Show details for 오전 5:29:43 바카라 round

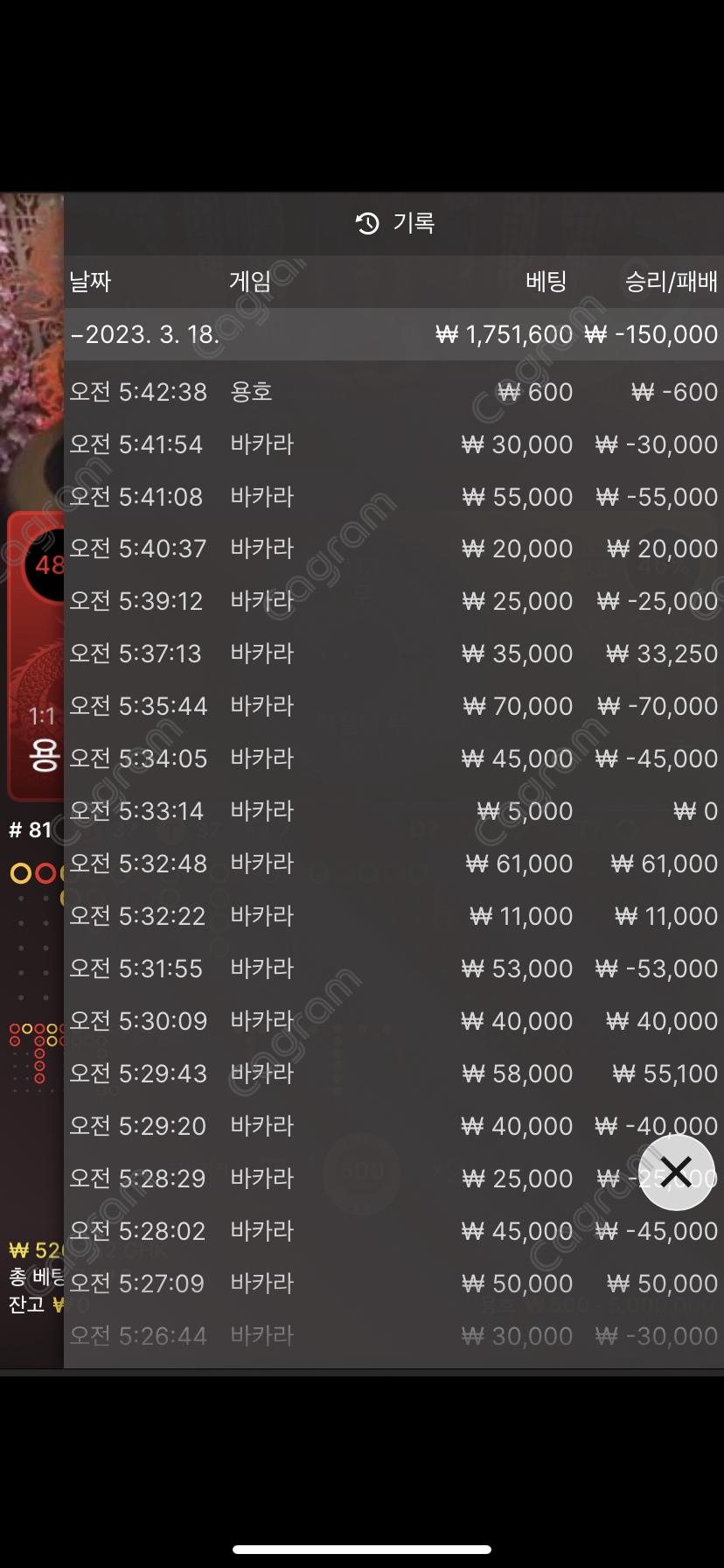393,1074
